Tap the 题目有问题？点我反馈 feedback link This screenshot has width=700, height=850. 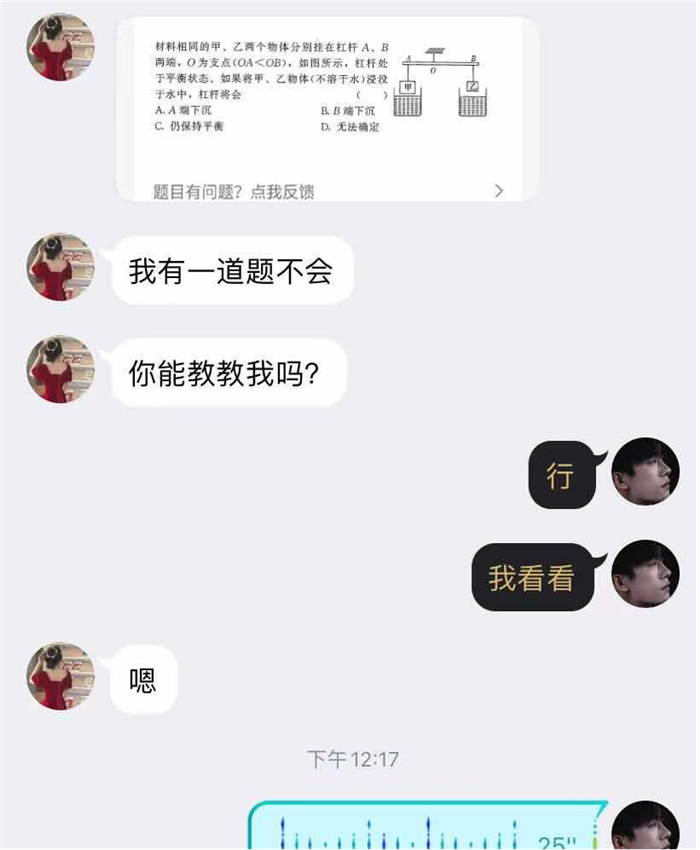click(x=234, y=191)
